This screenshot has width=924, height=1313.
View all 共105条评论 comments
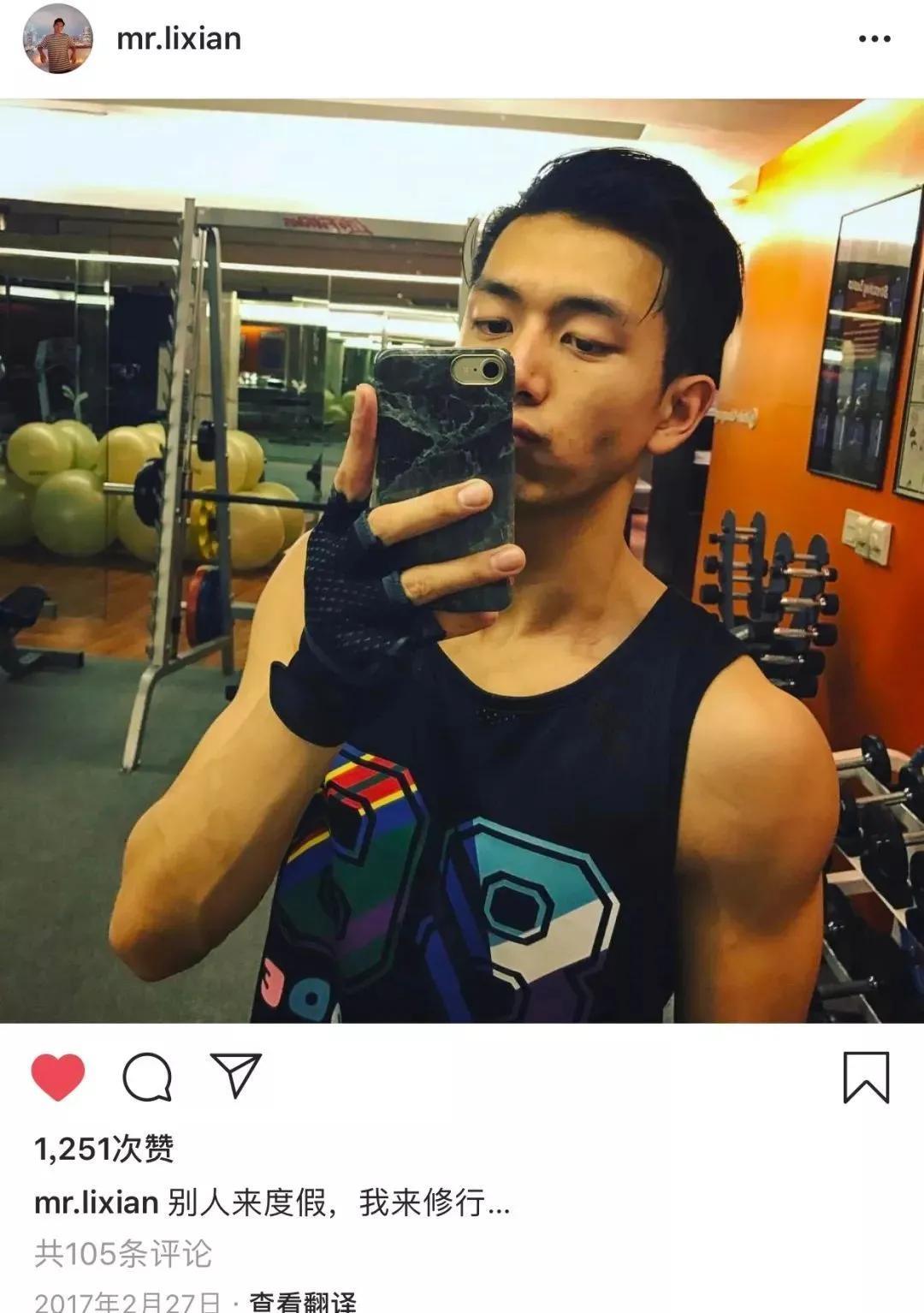point(123,1253)
